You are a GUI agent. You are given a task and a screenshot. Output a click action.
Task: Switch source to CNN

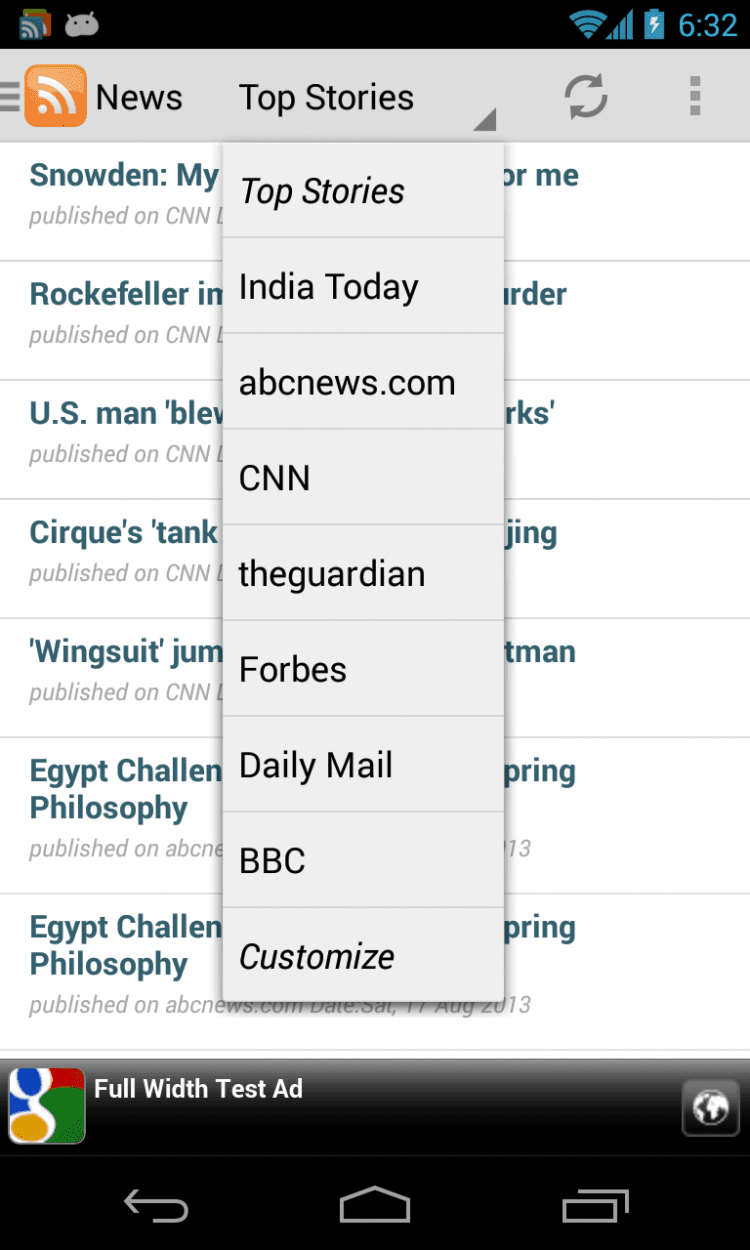362,478
